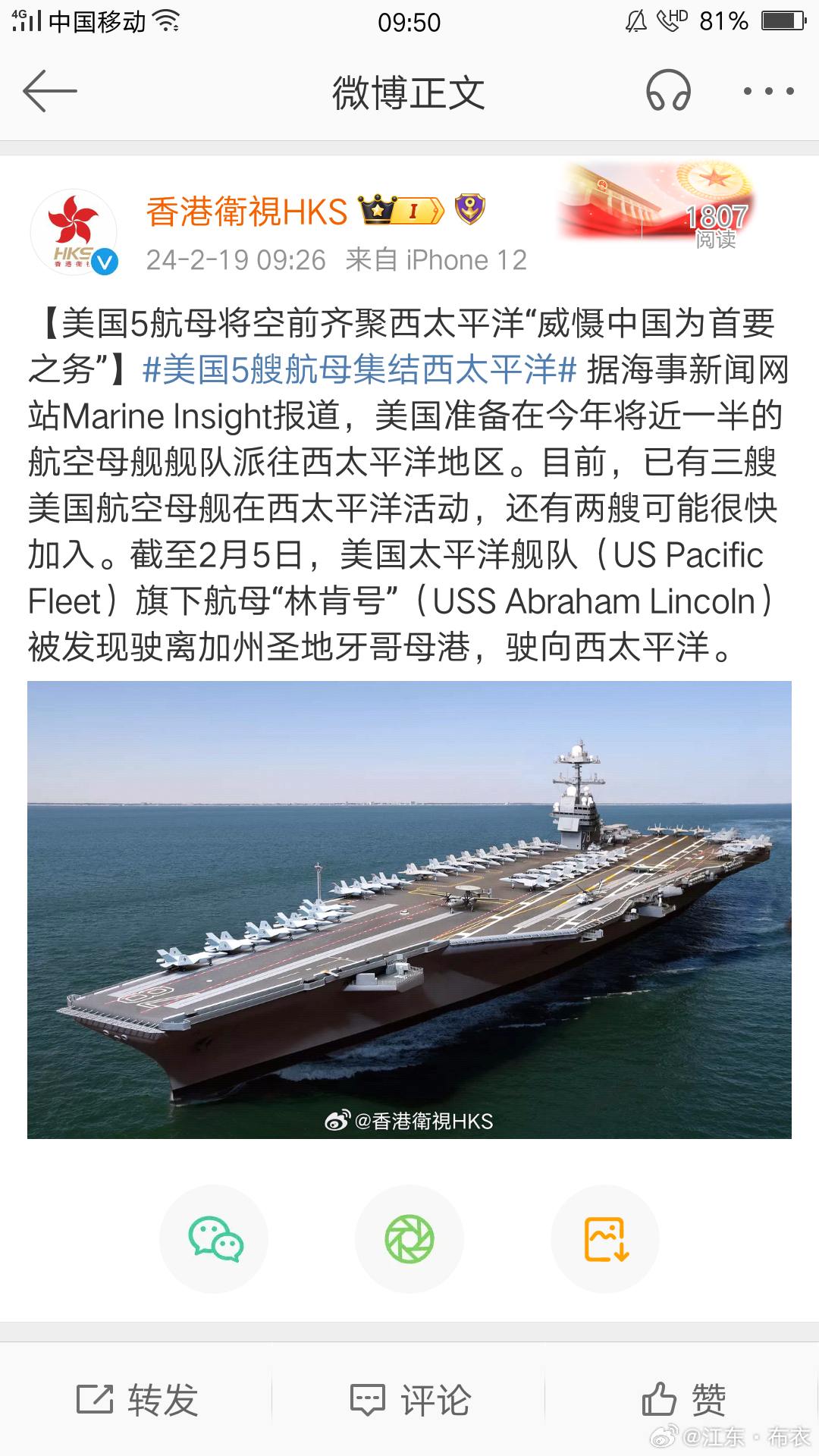Tap 转发 to repost

(x=137, y=1399)
